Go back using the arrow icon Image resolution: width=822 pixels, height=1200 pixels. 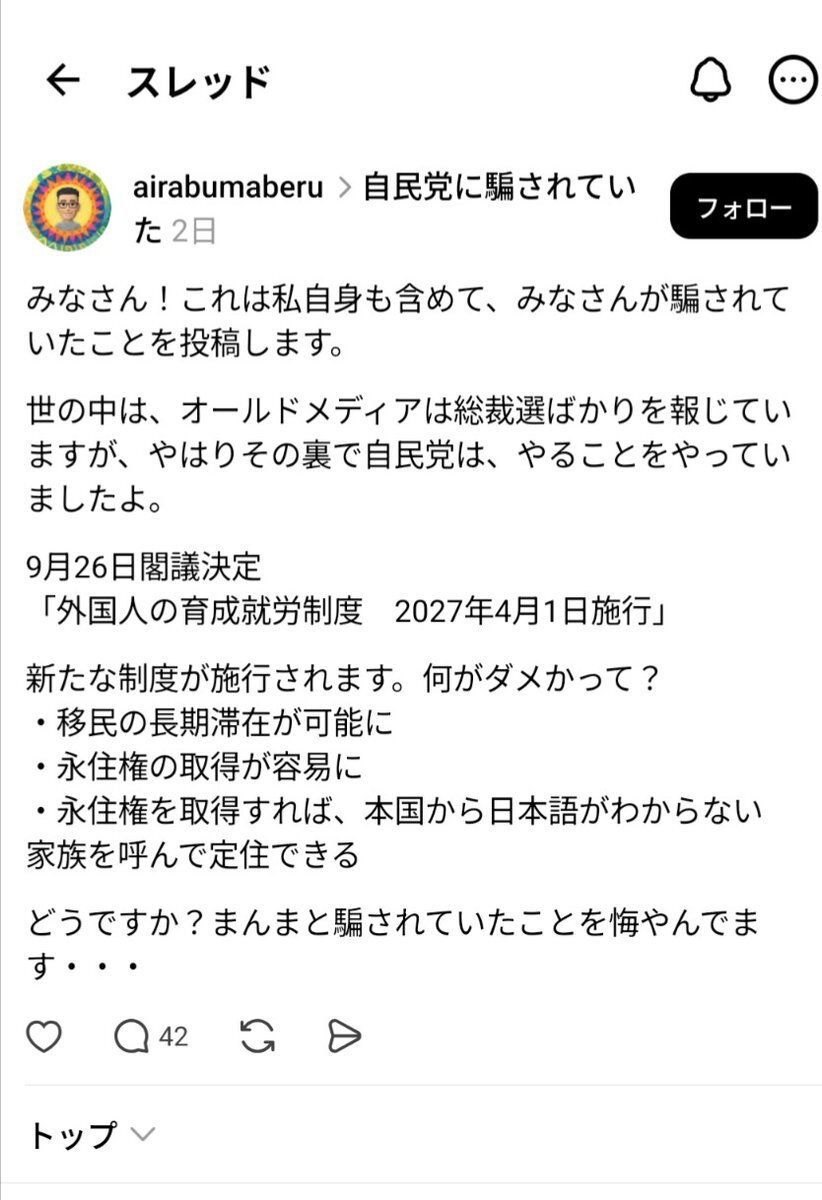click(63, 81)
